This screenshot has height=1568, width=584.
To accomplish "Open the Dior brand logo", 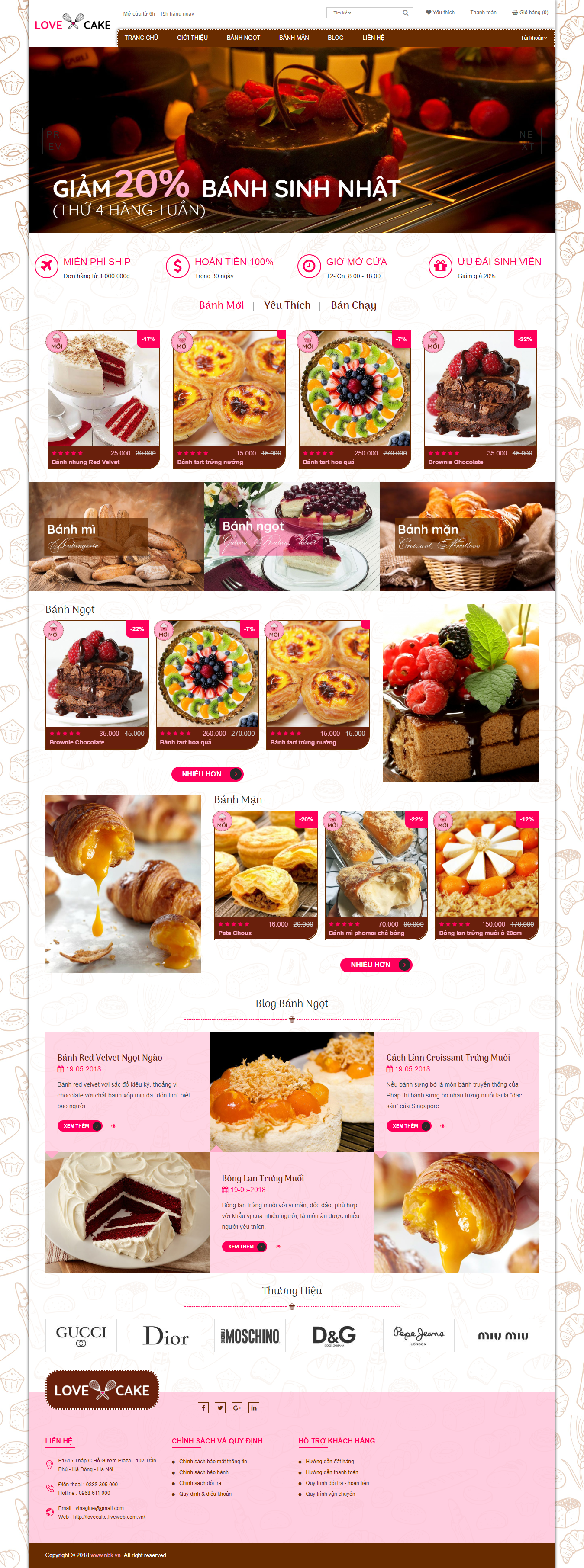I will pyautogui.click(x=166, y=1335).
